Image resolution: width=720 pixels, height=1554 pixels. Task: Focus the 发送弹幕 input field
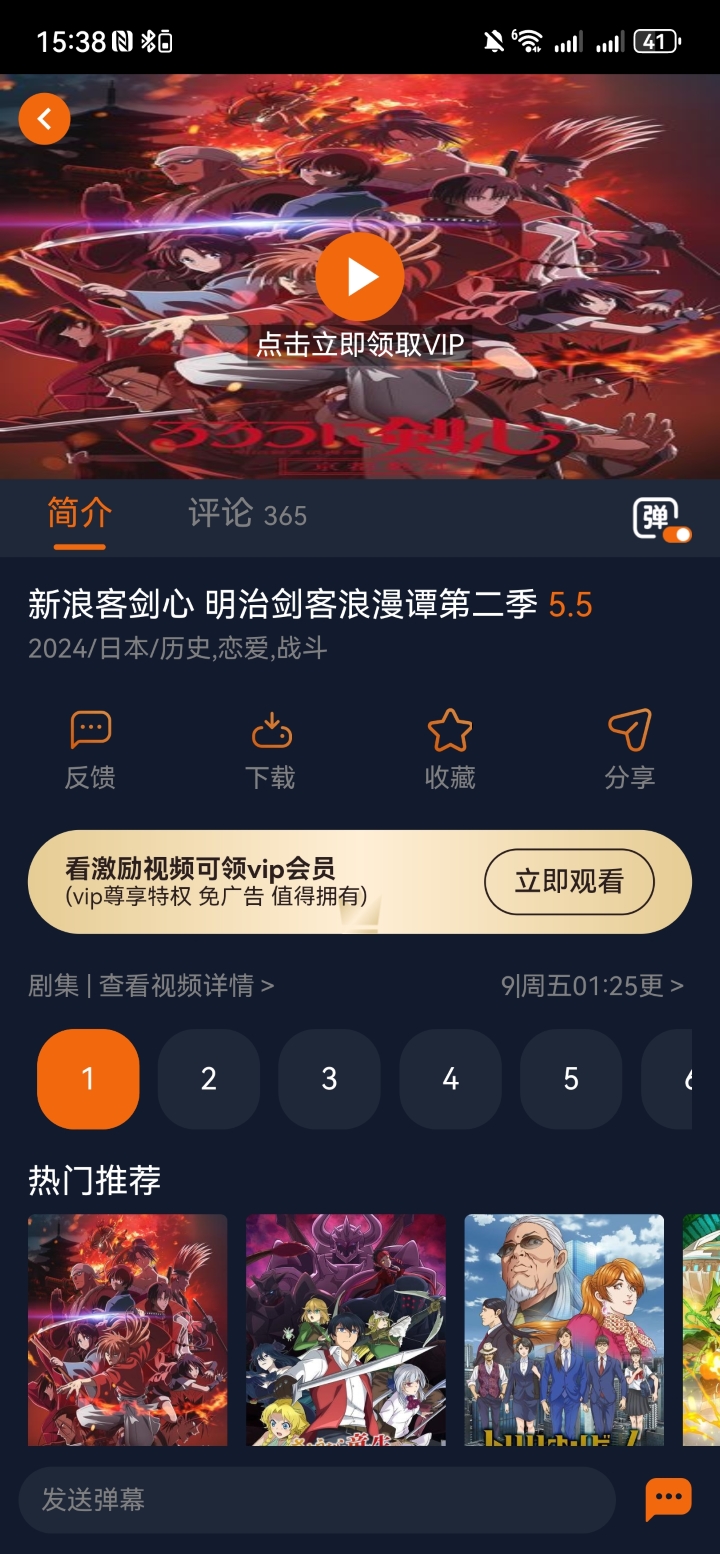pyautogui.click(x=316, y=1499)
